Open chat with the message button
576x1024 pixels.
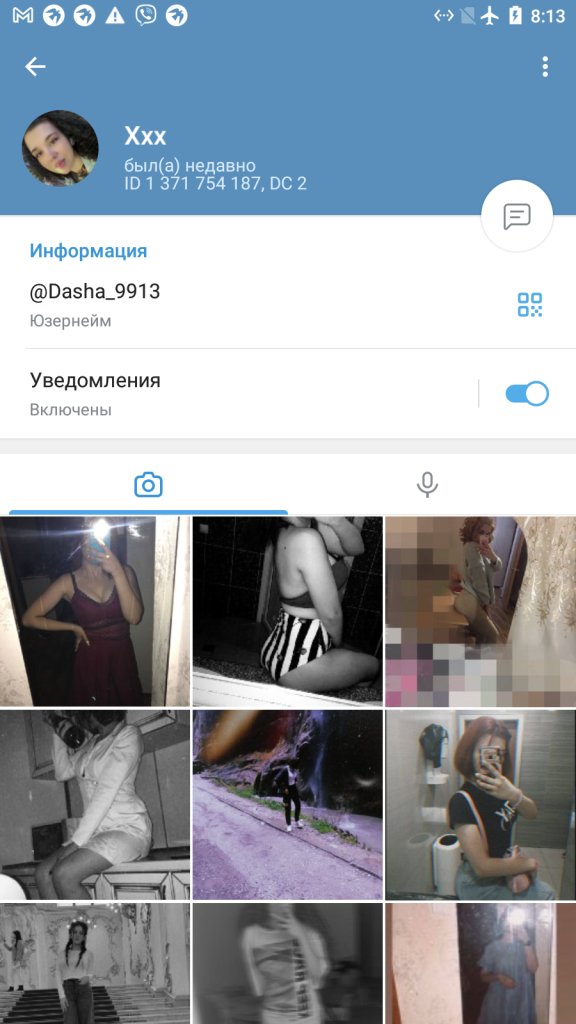click(x=517, y=216)
